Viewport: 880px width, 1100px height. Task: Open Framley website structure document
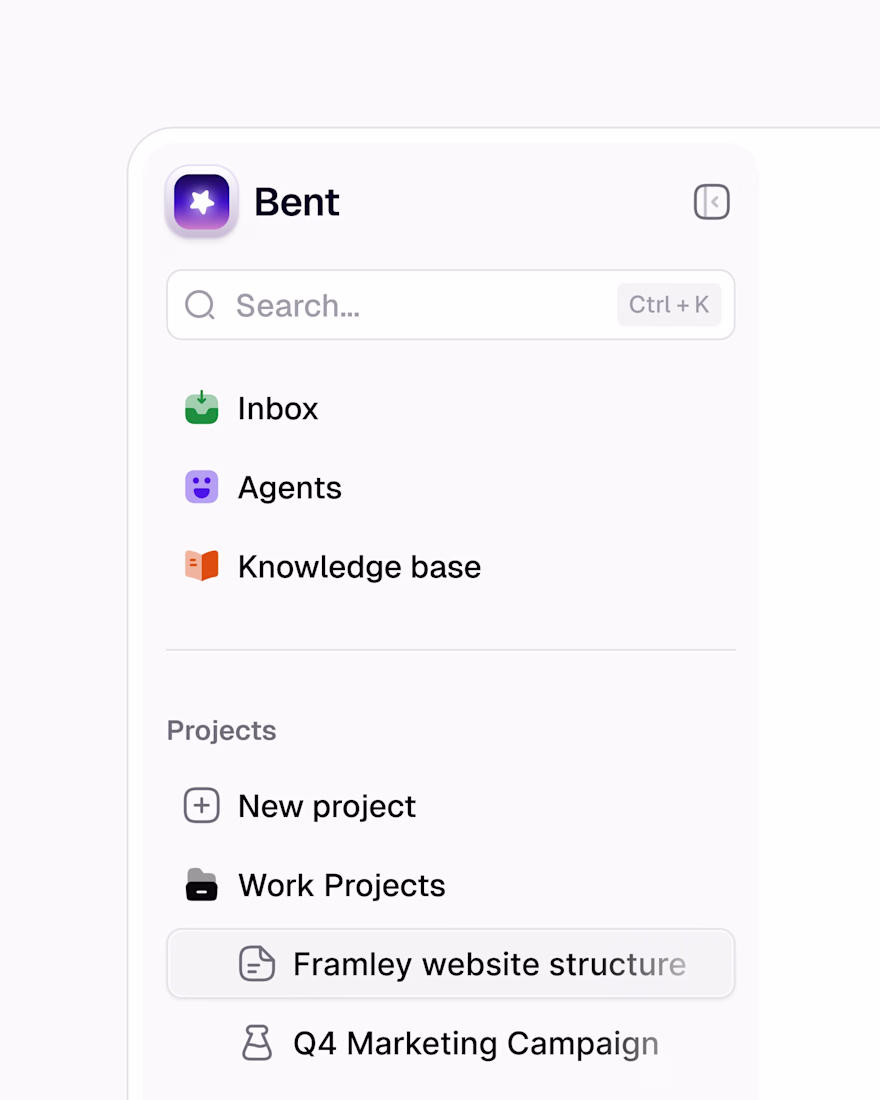[488, 964]
